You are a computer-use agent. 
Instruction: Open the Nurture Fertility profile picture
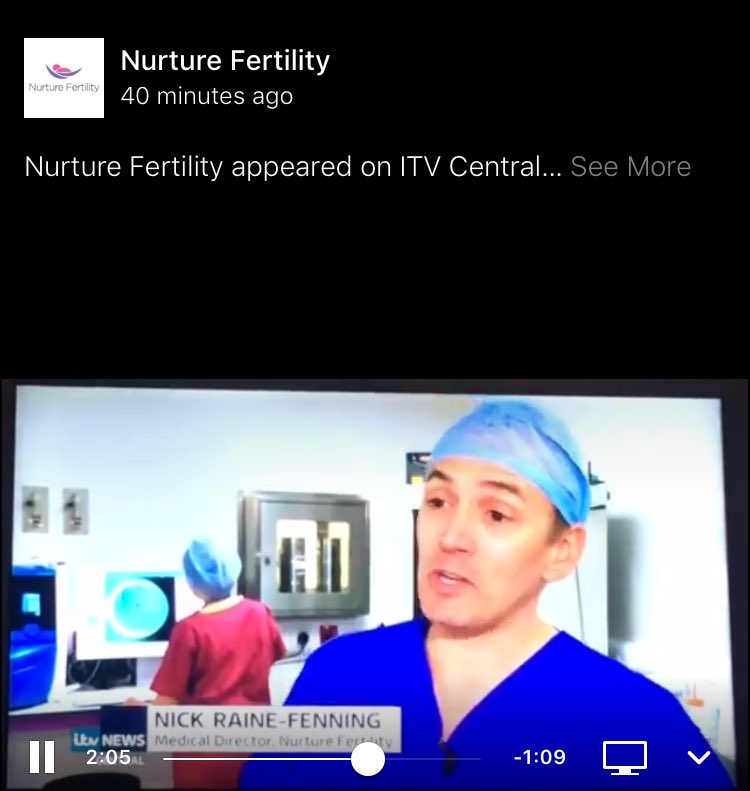(64, 78)
